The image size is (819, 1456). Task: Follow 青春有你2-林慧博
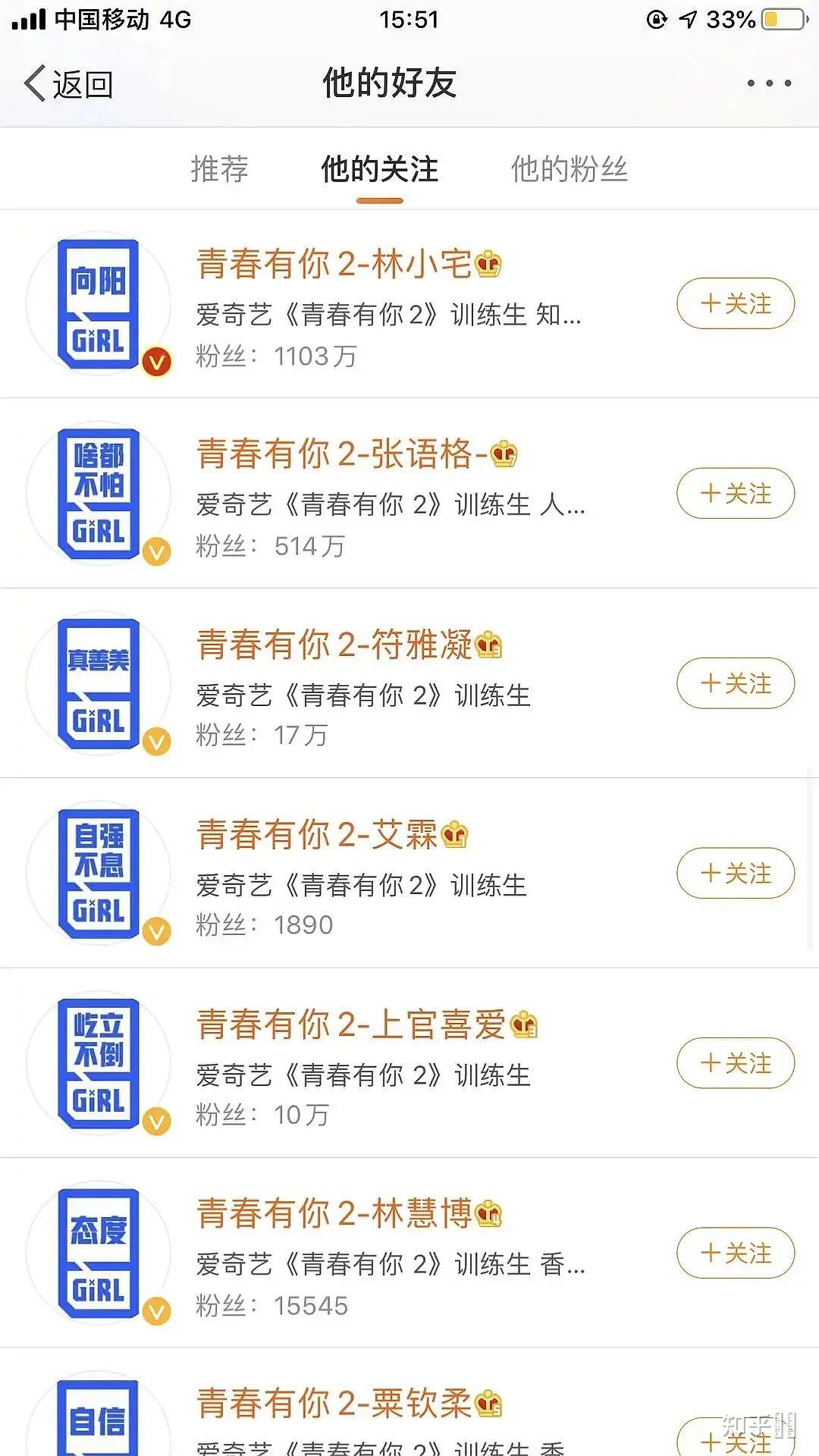tap(736, 1253)
